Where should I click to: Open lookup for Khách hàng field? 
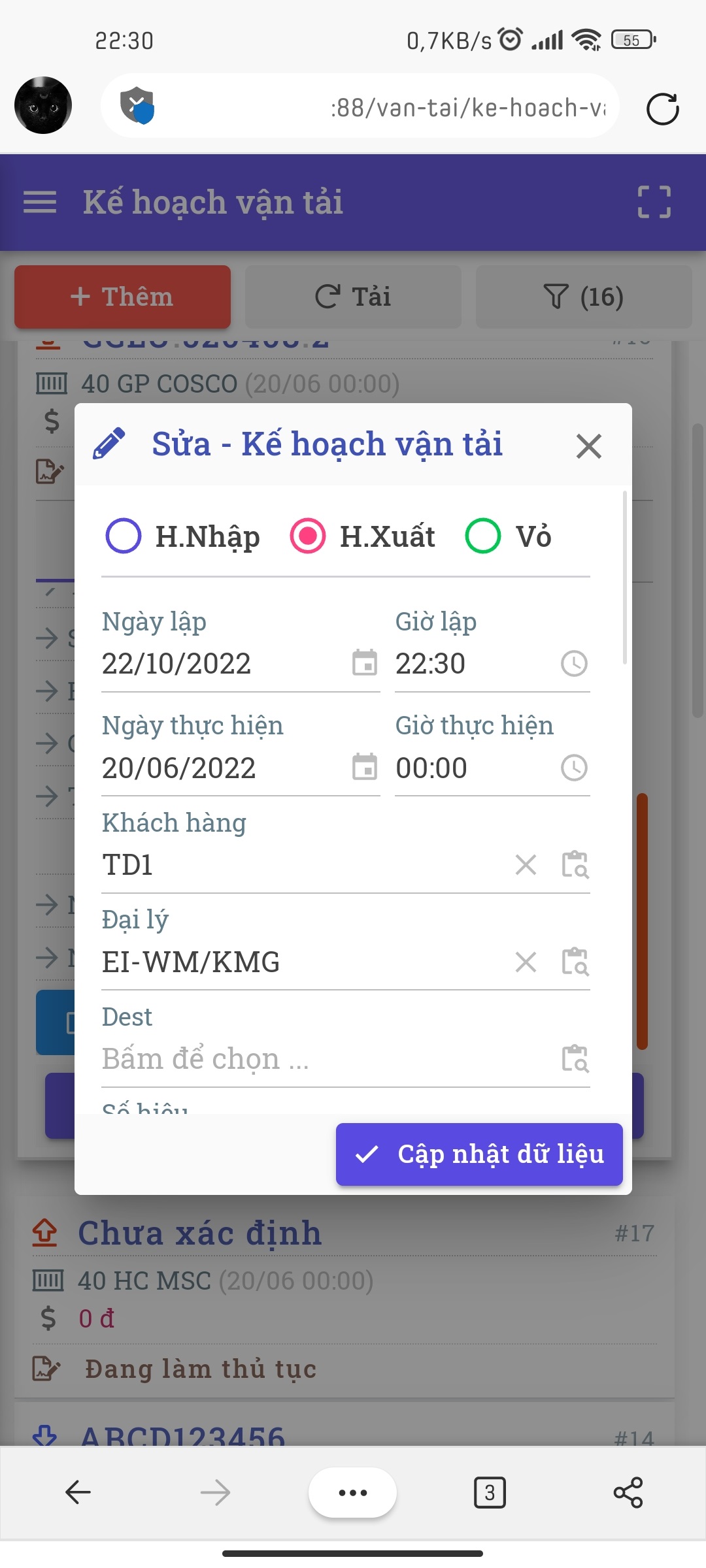coord(575,864)
